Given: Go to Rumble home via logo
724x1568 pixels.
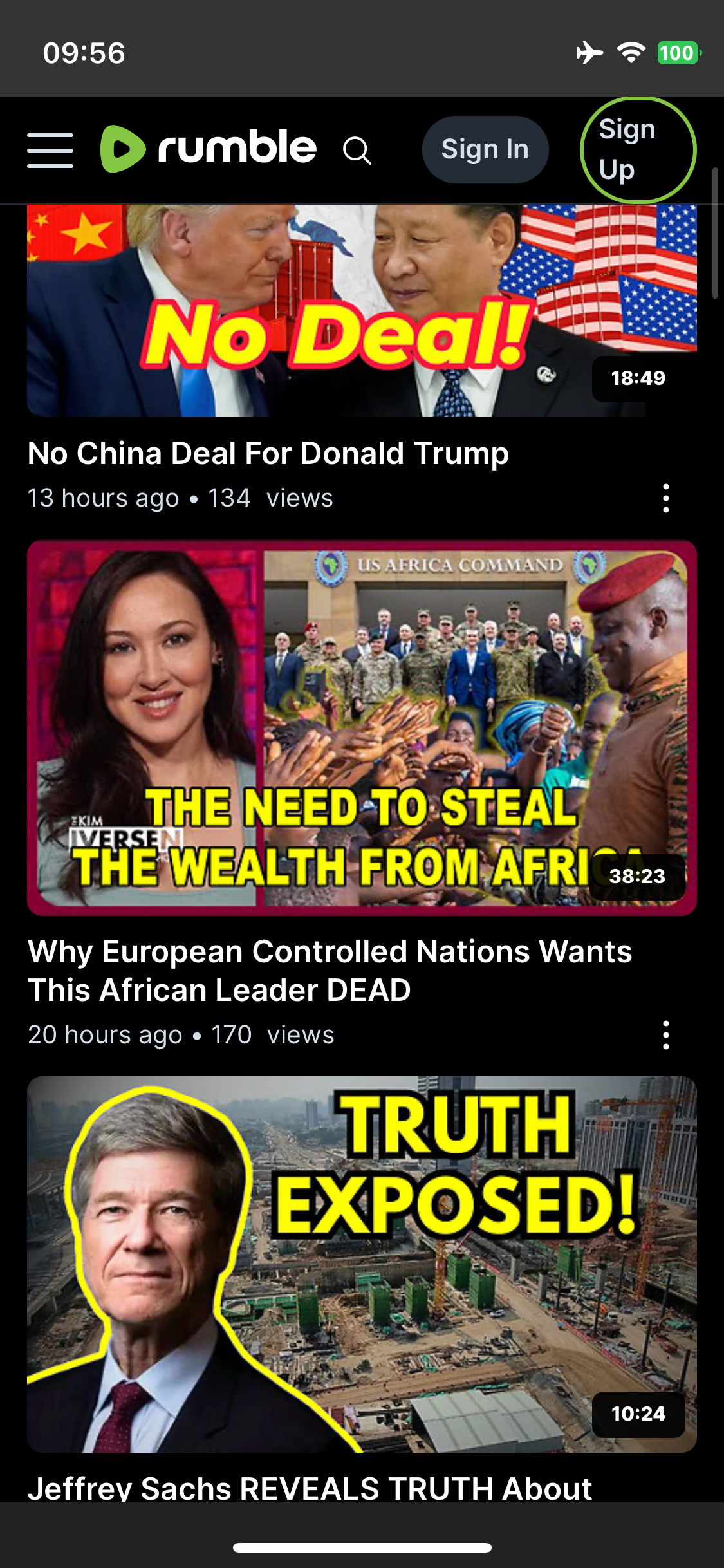Looking at the screenshot, I should click(209, 149).
